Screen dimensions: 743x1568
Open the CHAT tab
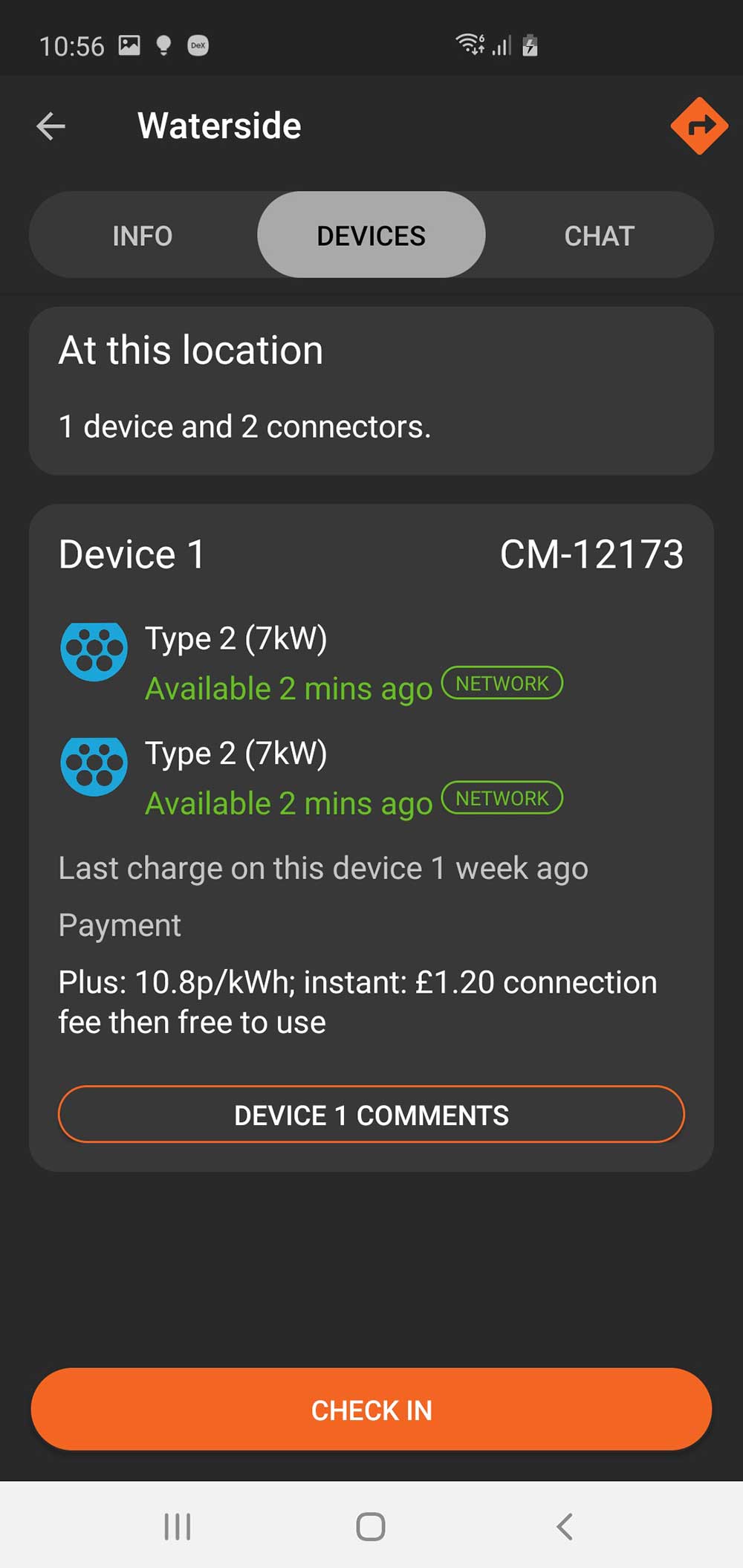pos(599,236)
